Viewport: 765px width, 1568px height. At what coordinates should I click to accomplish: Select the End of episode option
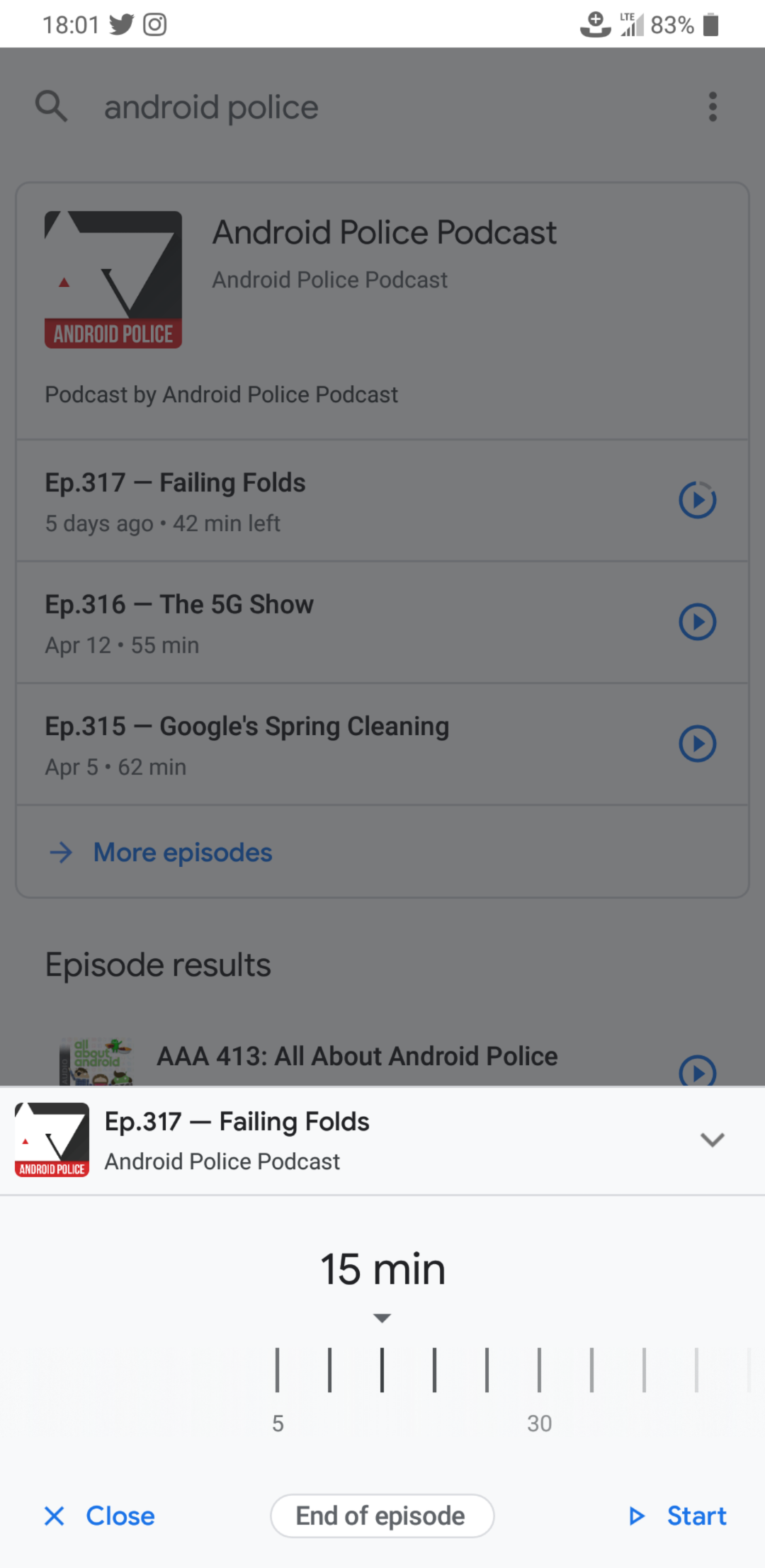382,1516
